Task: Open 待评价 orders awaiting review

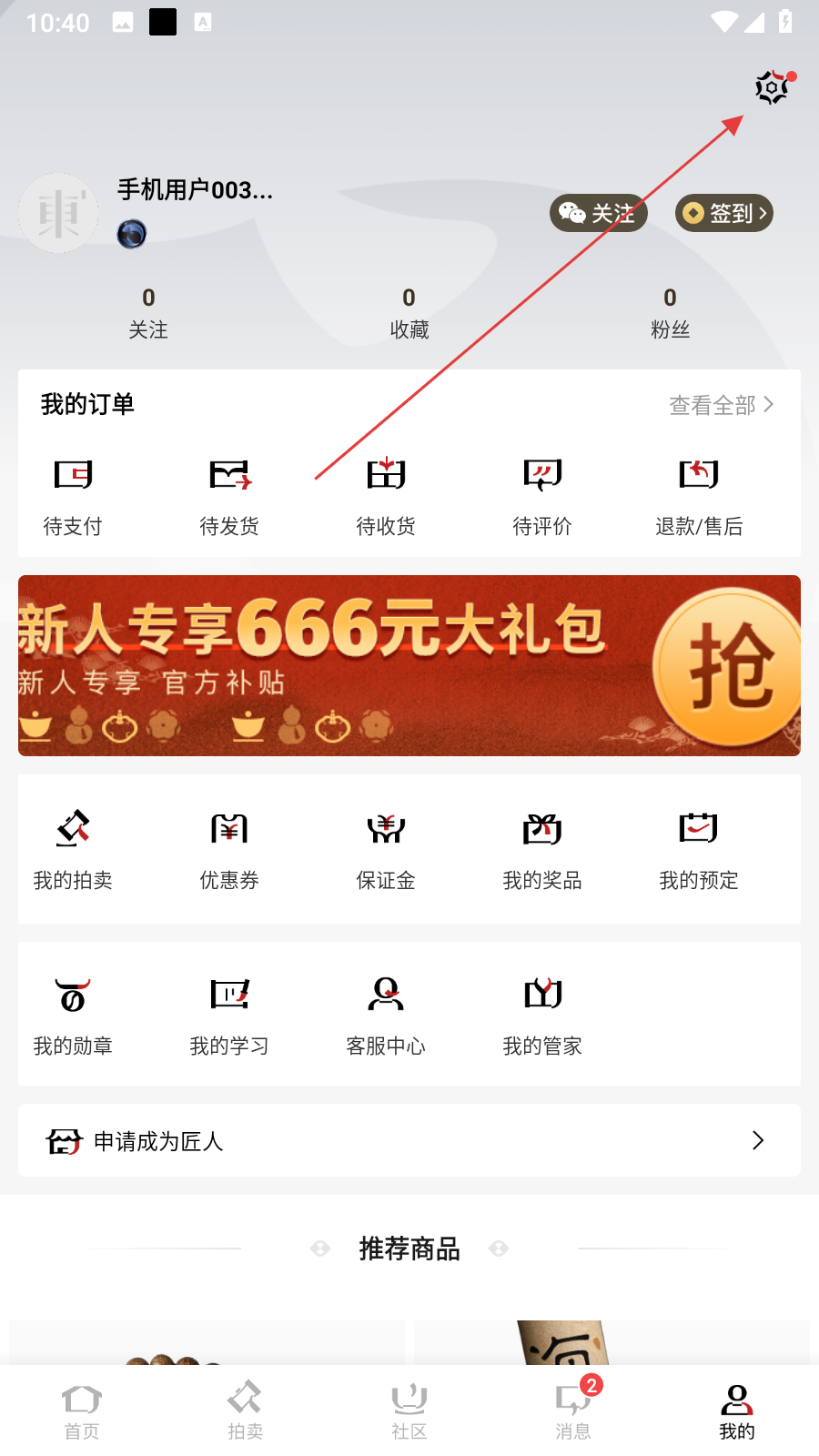Action: tap(542, 497)
